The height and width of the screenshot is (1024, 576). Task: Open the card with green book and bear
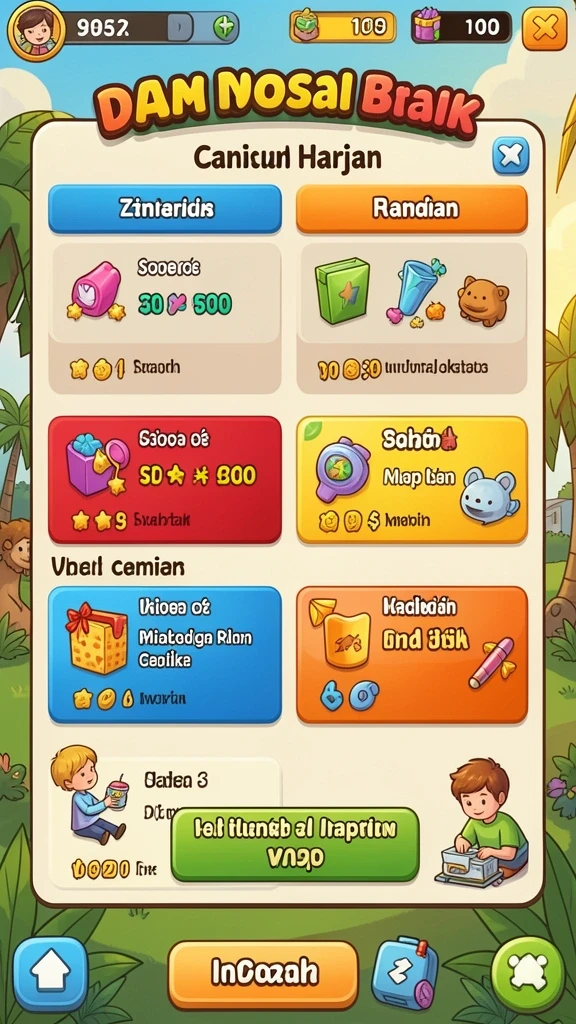(x=411, y=318)
